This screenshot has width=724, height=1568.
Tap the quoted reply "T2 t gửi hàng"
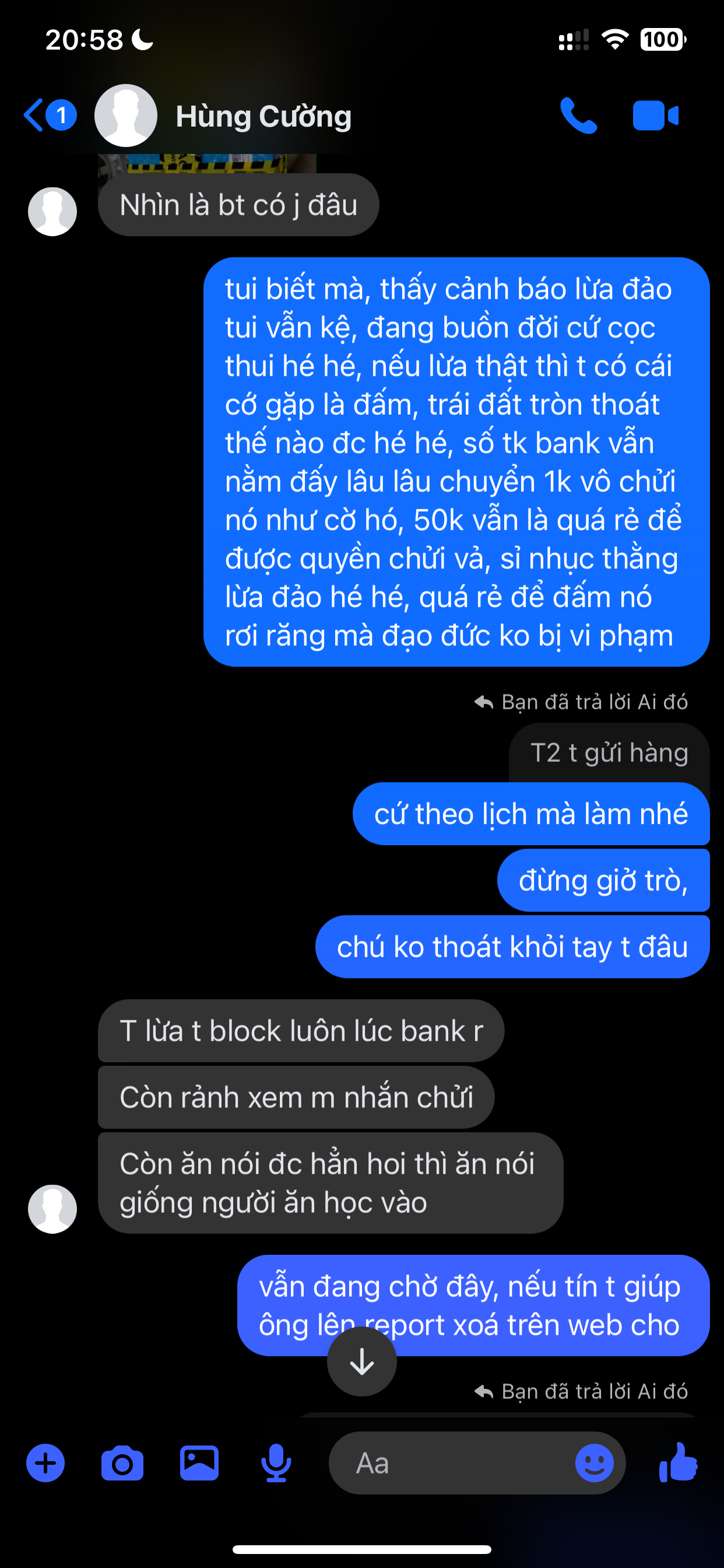pos(609,753)
